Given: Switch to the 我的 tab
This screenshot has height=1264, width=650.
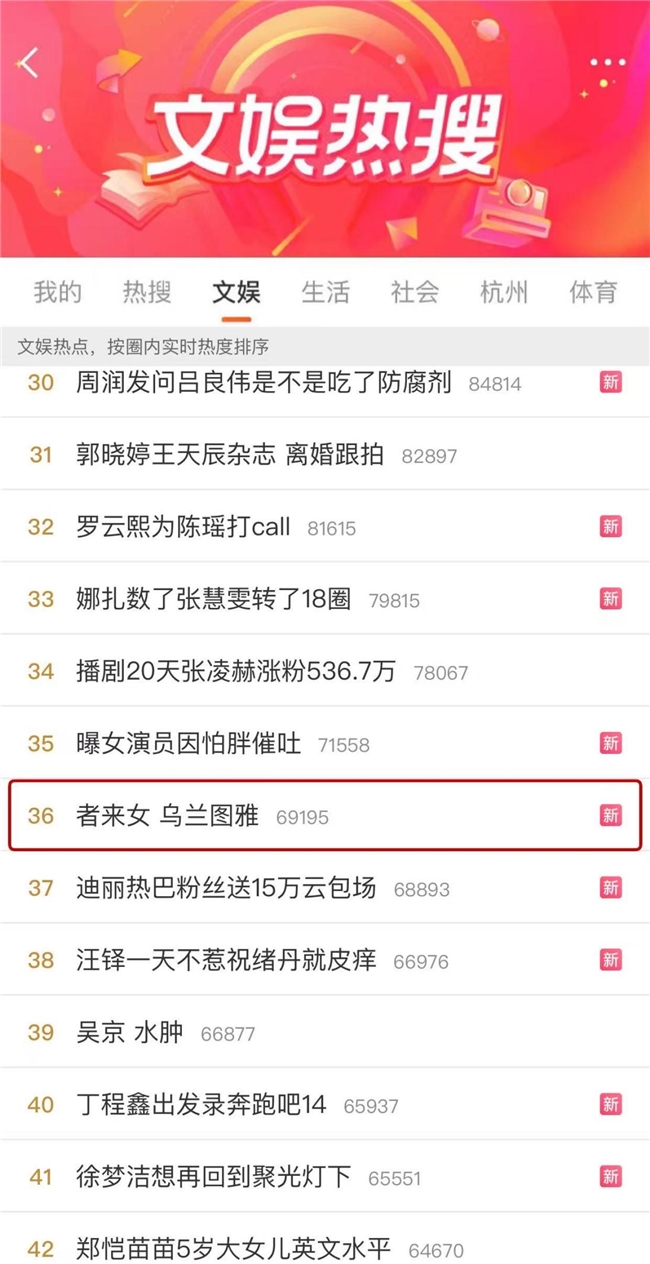Looking at the screenshot, I should coord(58,292).
